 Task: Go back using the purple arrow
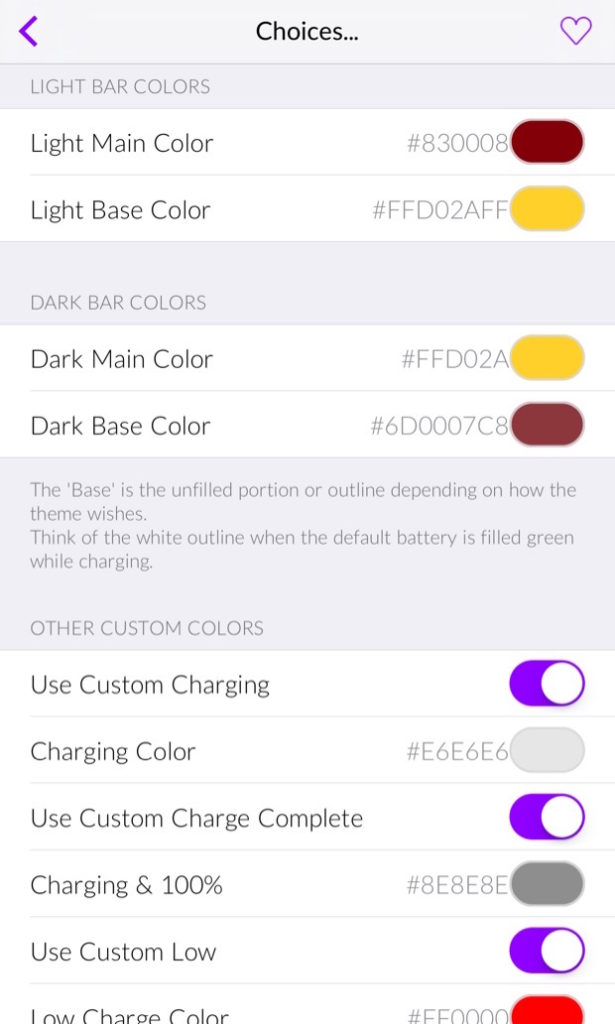[x=28, y=31]
